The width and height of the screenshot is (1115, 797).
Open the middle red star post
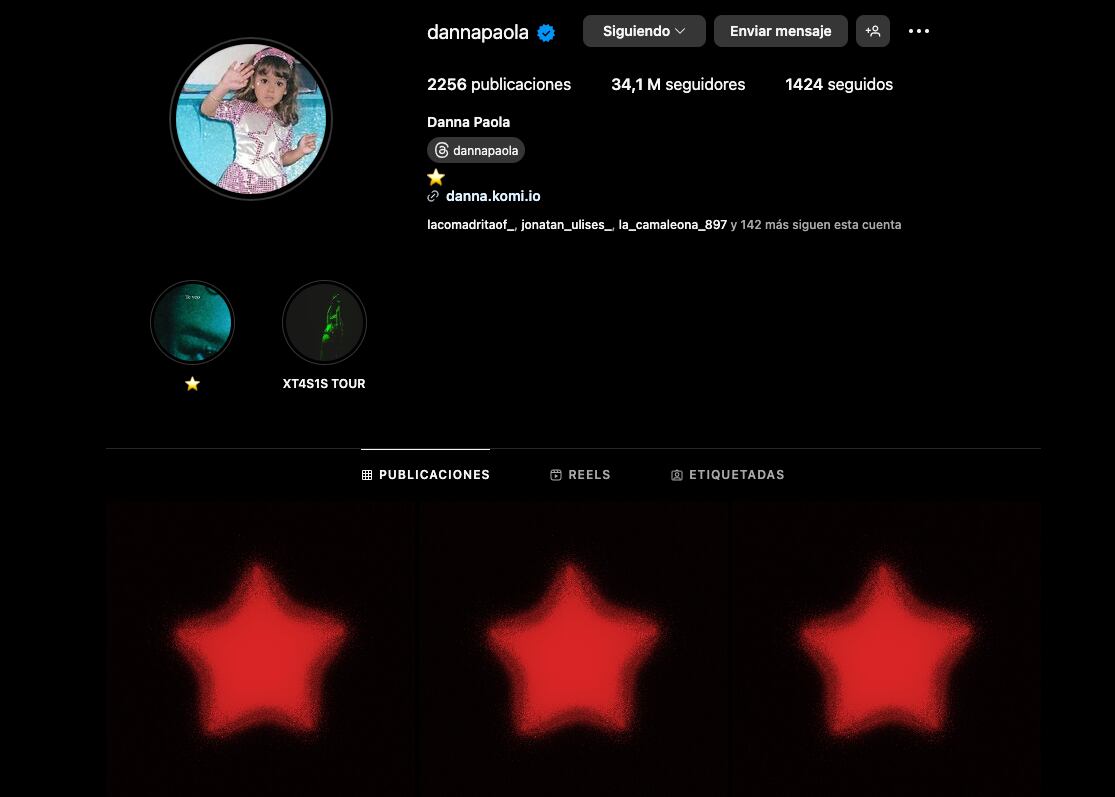click(x=573, y=650)
